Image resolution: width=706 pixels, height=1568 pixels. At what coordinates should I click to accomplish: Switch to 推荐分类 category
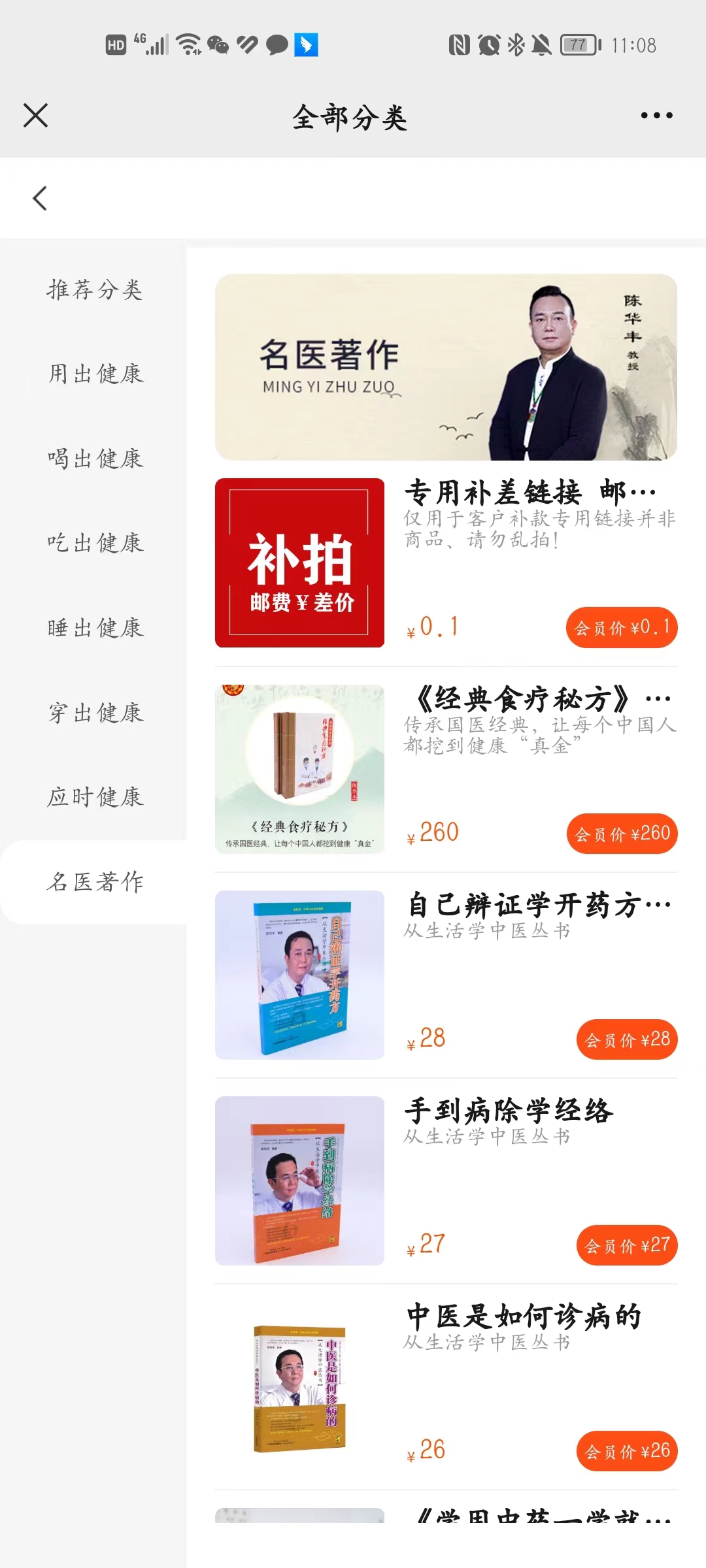point(94,289)
